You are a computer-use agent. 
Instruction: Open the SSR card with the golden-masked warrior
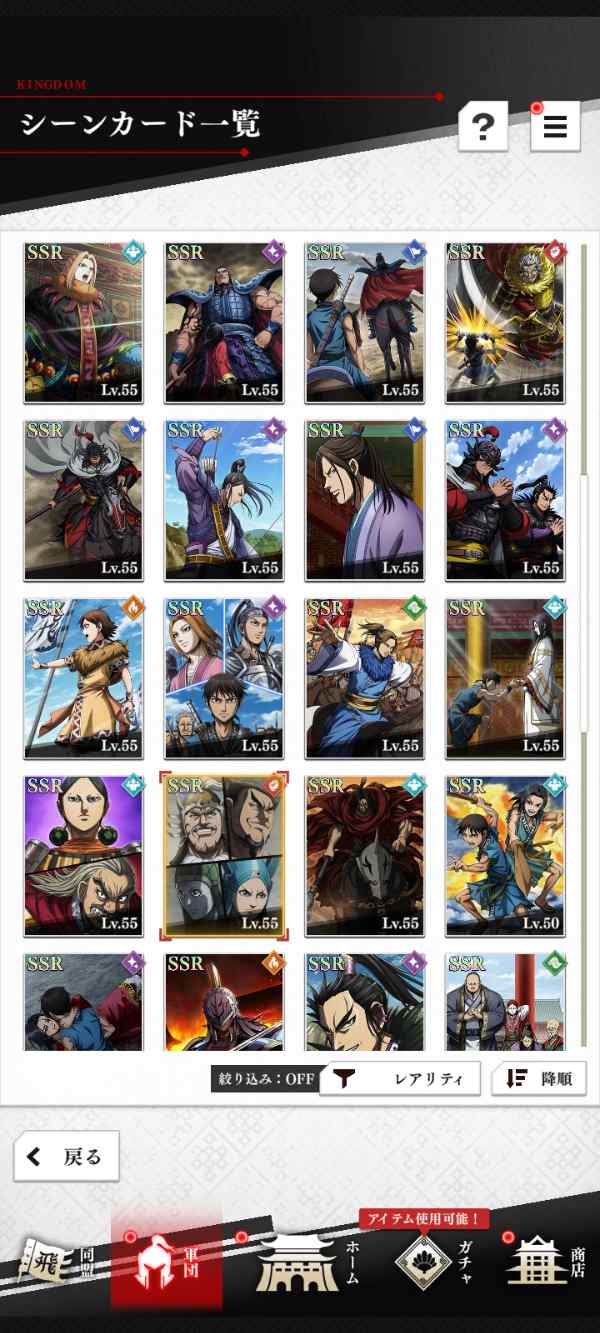(x=505, y=322)
